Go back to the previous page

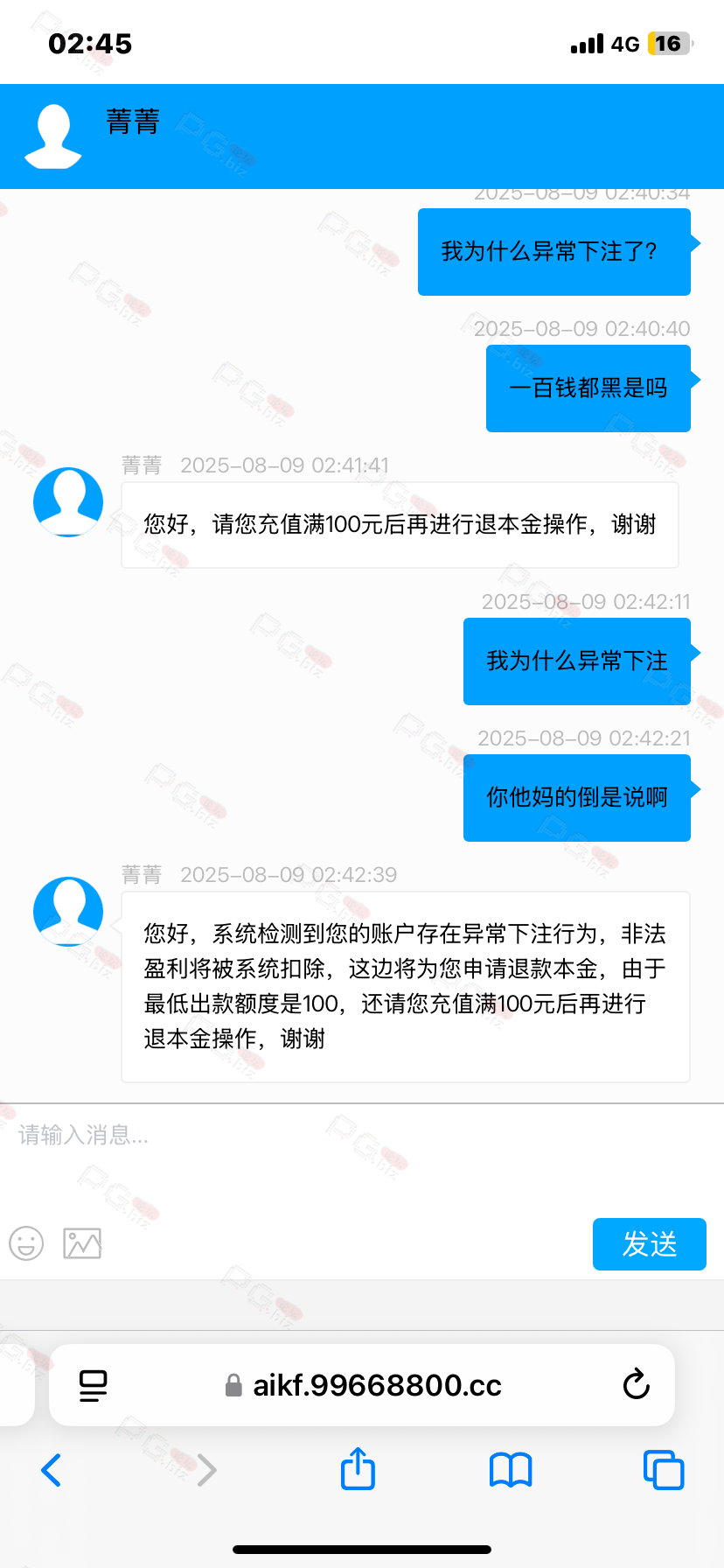[52, 1470]
